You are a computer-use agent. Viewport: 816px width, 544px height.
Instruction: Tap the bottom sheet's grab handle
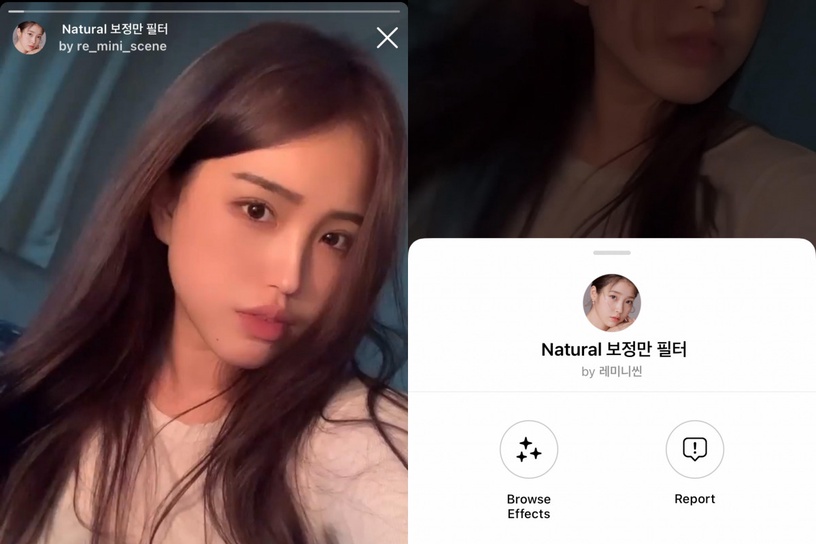(x=612, y=253)
